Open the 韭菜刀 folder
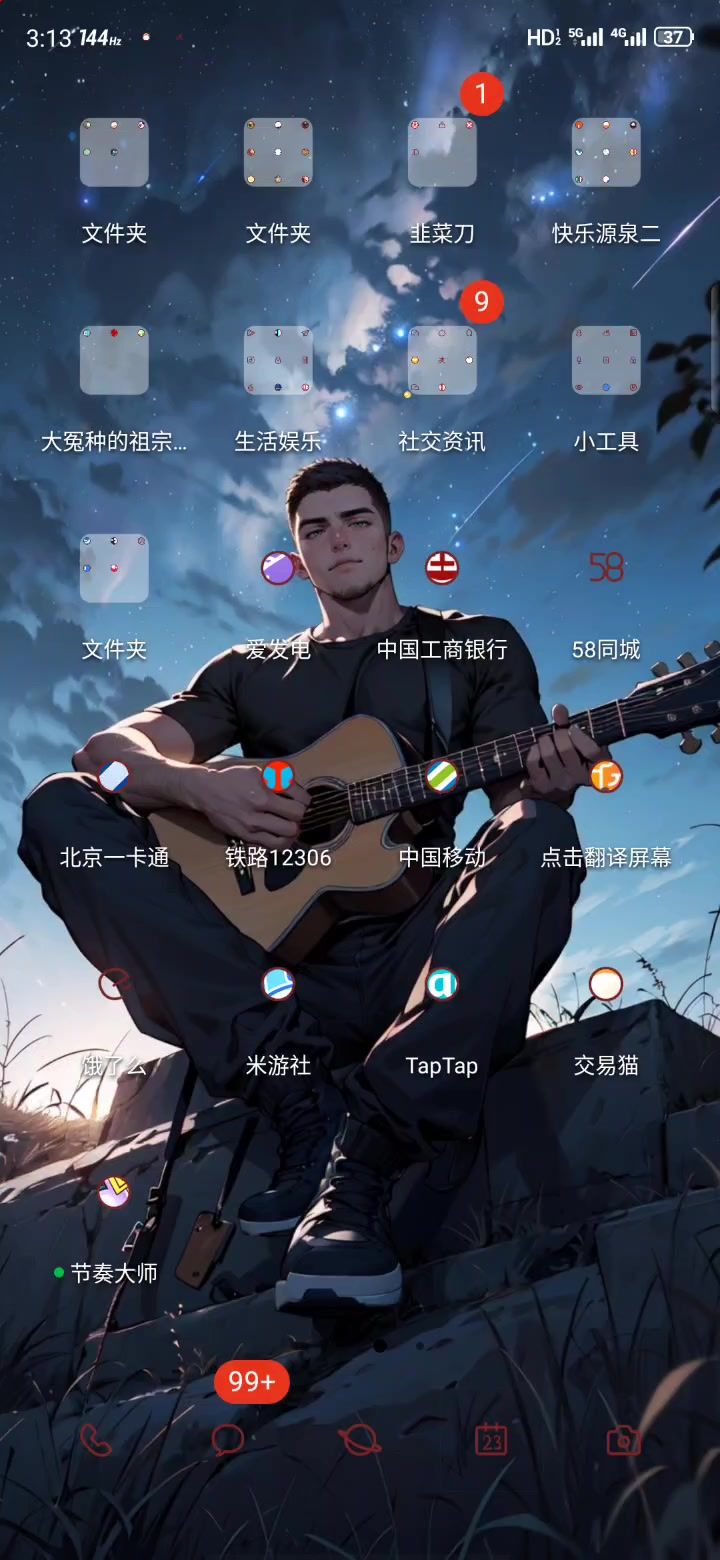Image resolution: width=720 pixels, height=1560 pixels. [442, 153]
